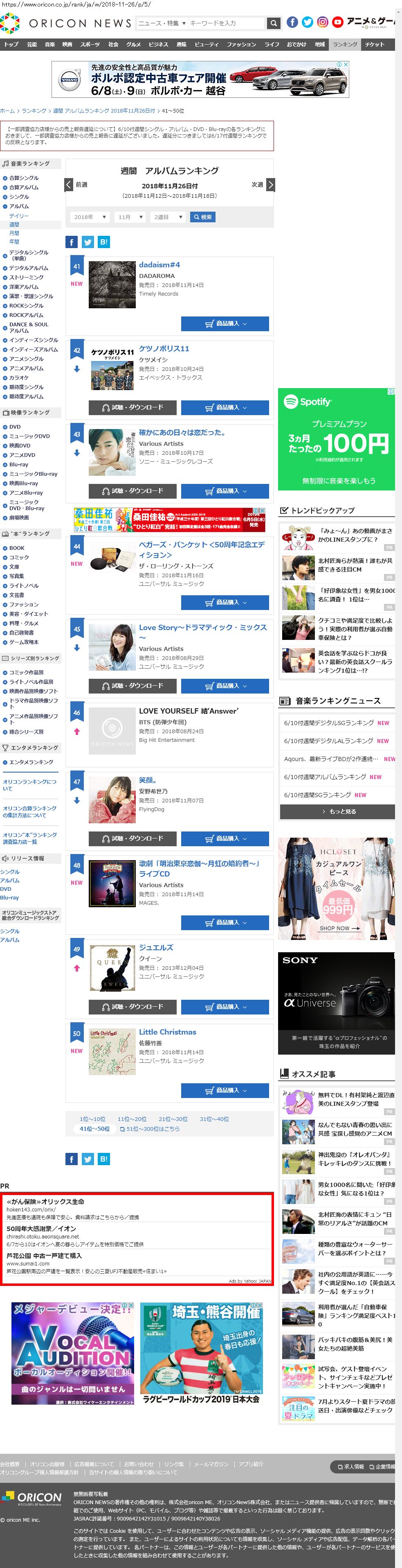Open album title dadaism#4
The image size is (402, 1568).
click(x=159, y=265)
